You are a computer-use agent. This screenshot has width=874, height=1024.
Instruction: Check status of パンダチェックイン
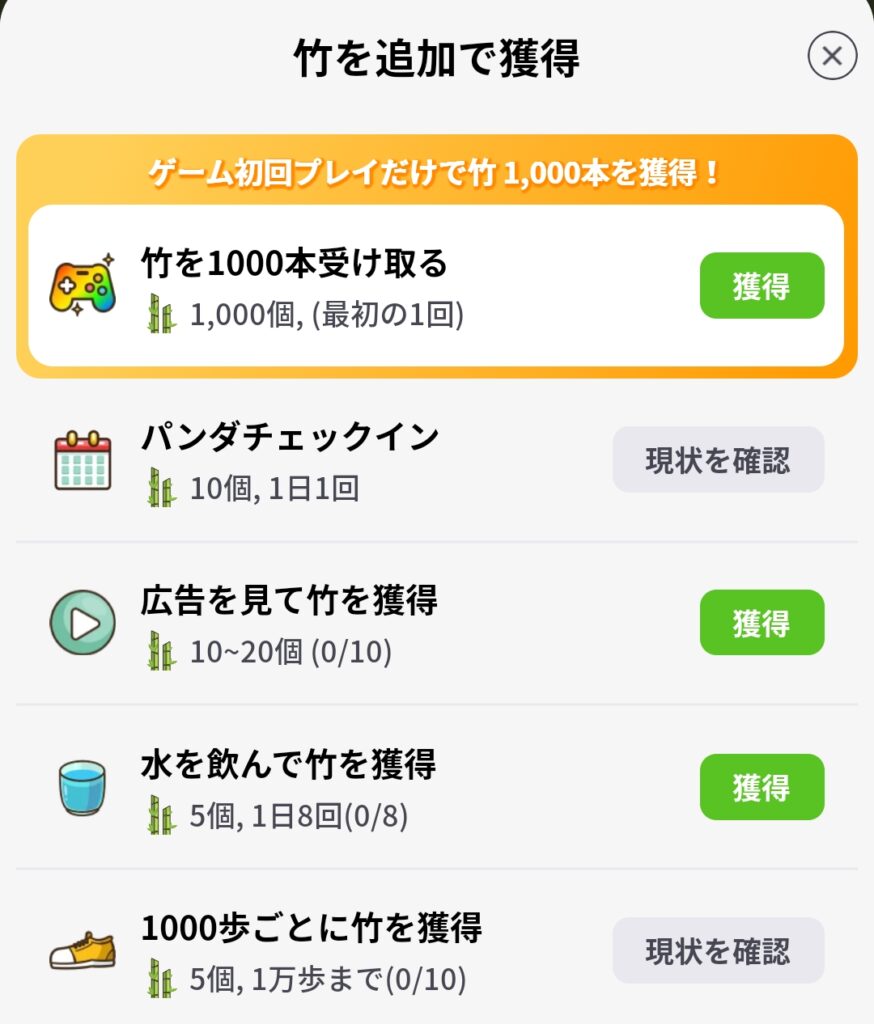pyautogui.click(x=718, y=460)
